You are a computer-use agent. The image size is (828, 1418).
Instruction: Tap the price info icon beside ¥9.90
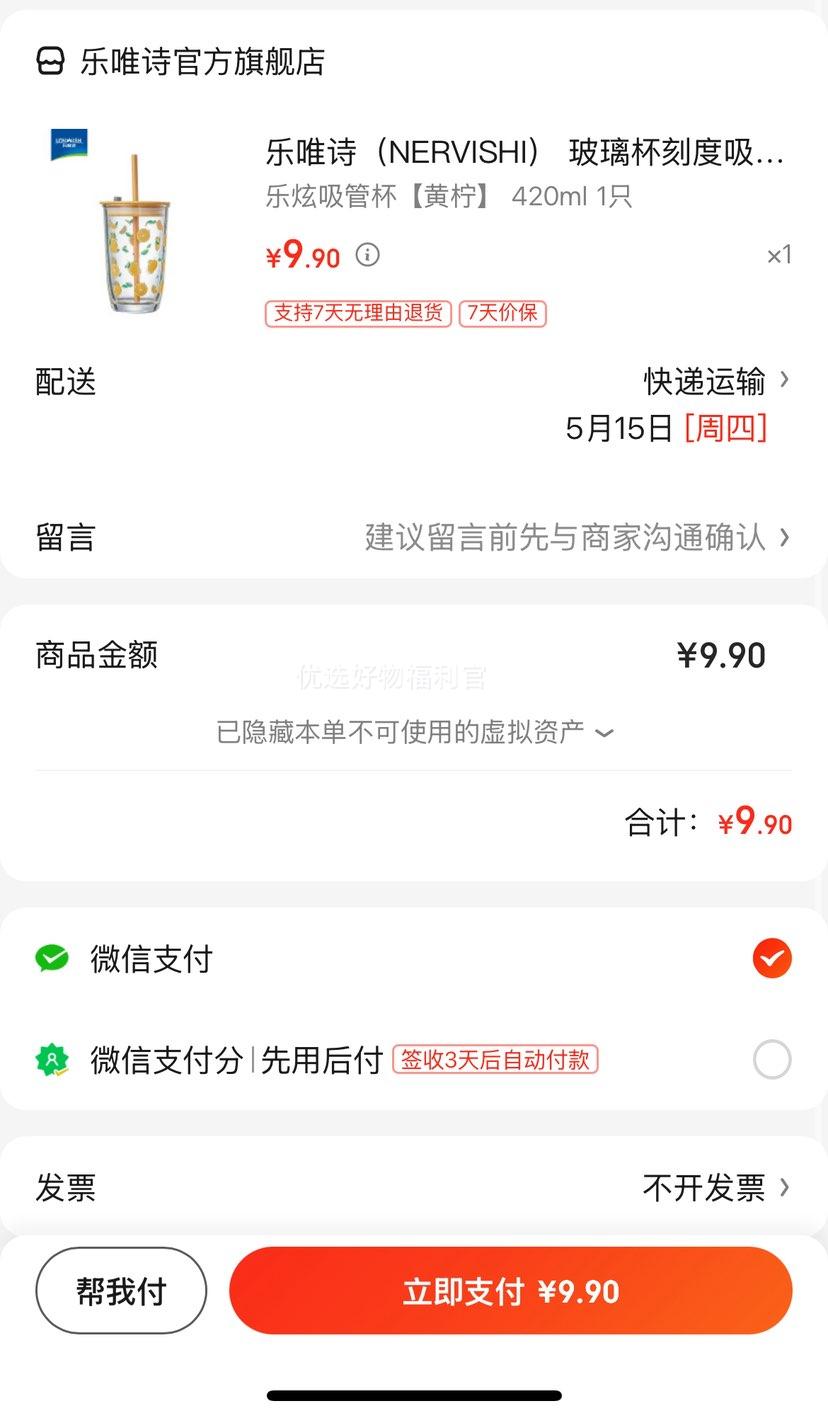coord(368,255)
